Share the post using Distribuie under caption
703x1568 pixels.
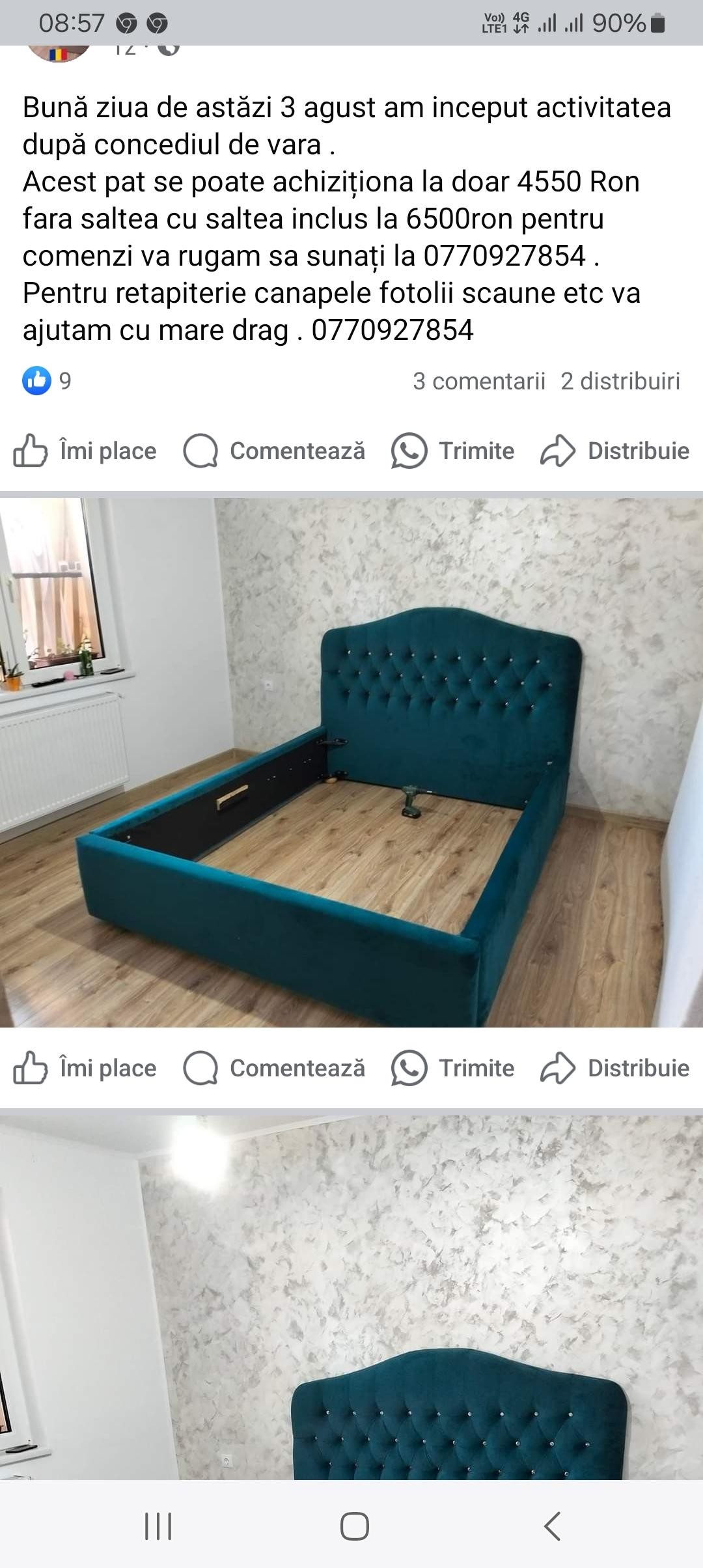click(x=614, y=451)
